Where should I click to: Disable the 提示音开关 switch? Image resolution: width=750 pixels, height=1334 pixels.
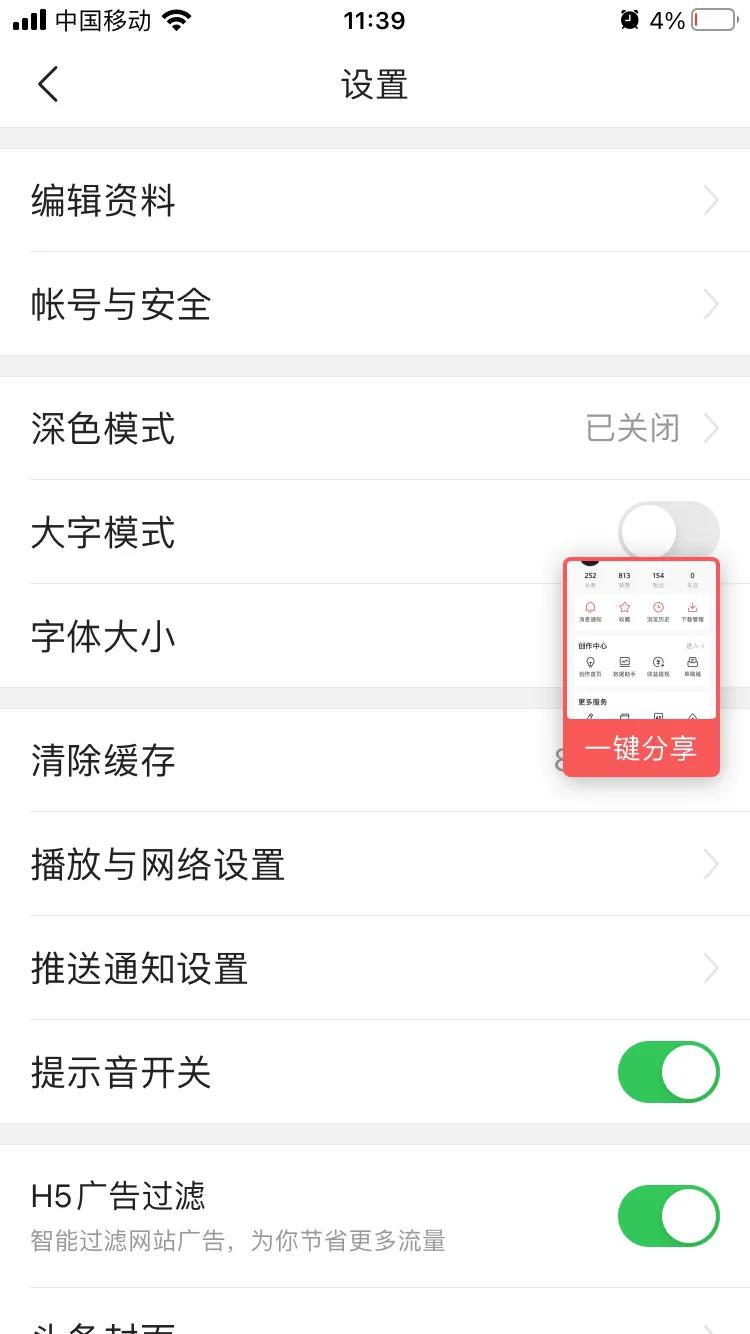point(668,1072)
